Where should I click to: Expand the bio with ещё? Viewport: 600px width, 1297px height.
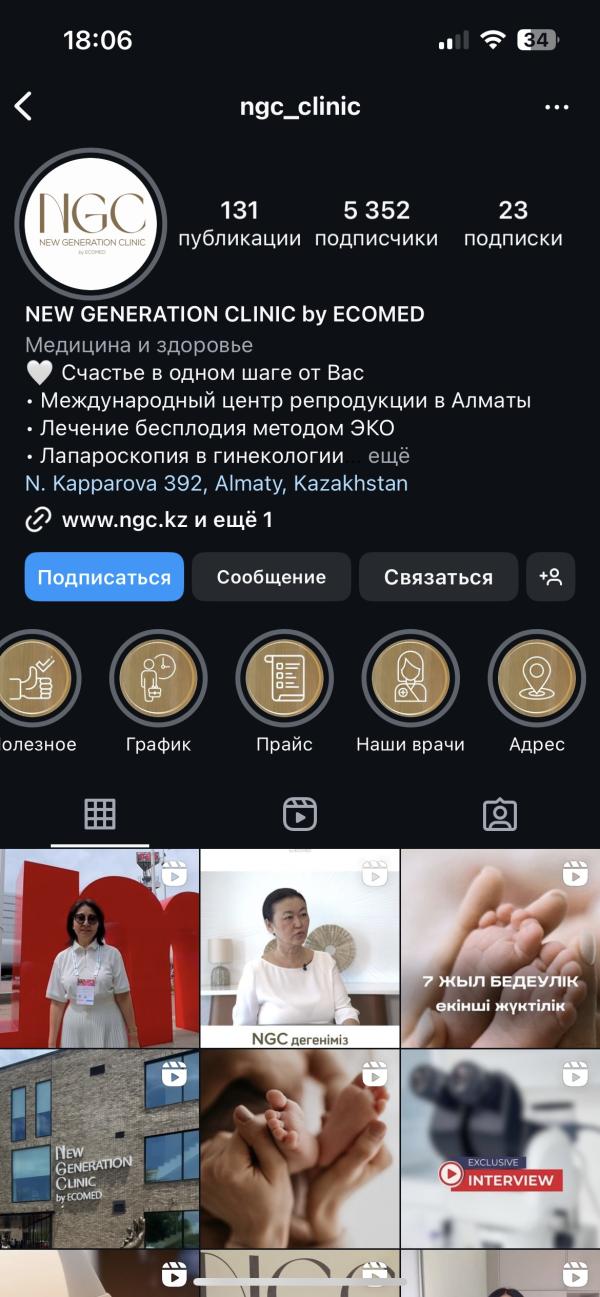tap(390, 457)
